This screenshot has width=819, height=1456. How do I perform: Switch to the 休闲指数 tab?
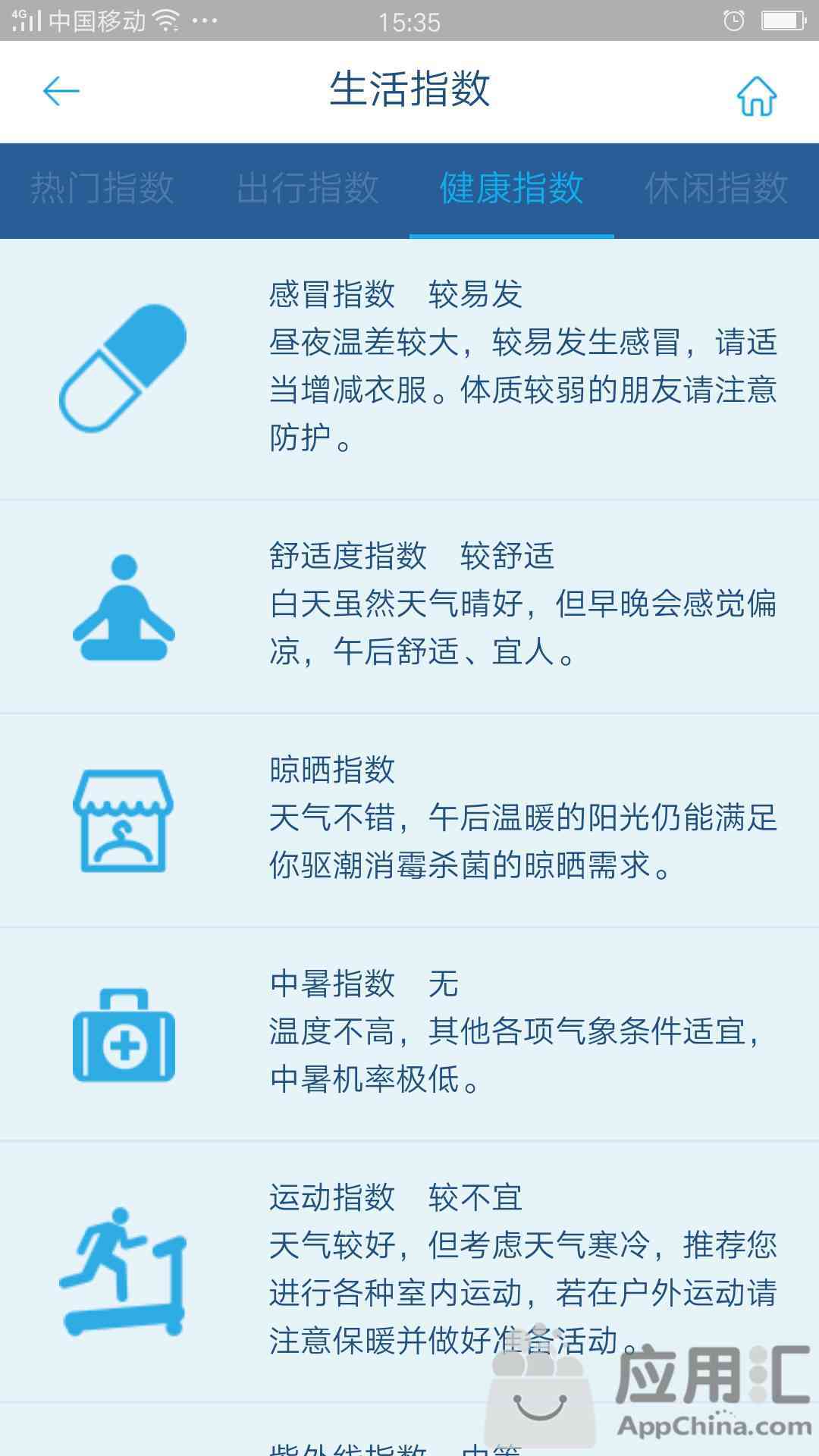[717, 190]
